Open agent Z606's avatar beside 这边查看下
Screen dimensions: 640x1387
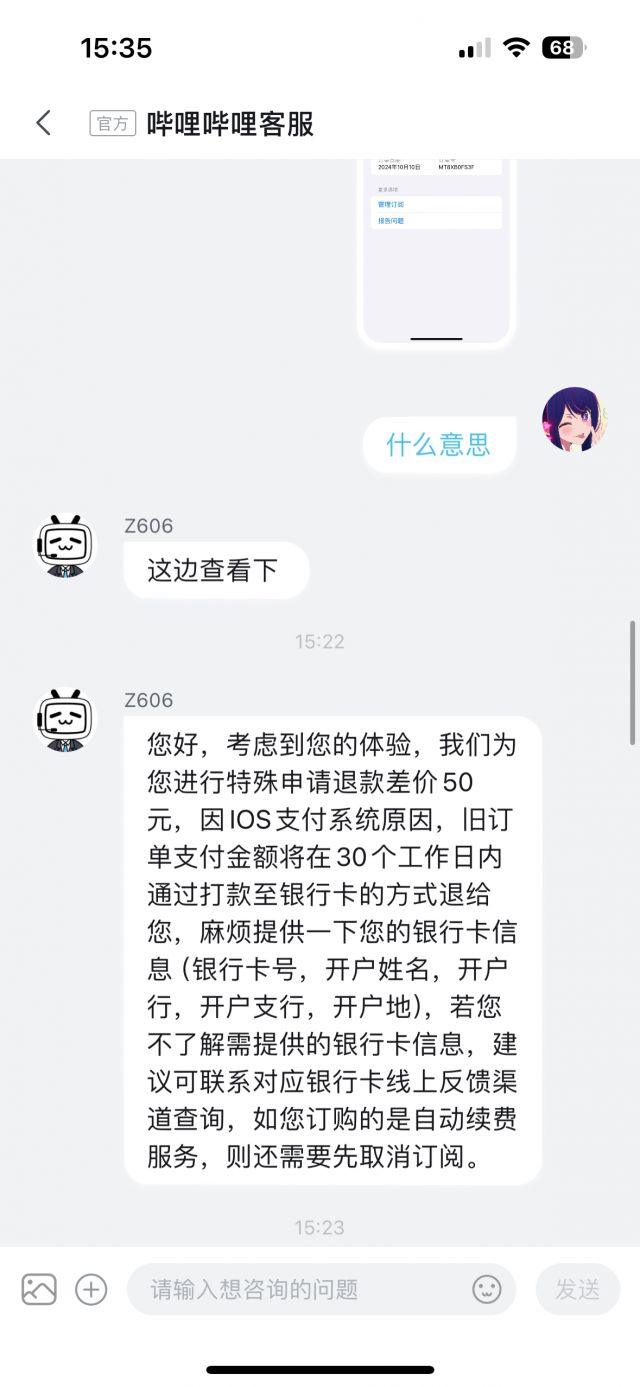(66, 546)
